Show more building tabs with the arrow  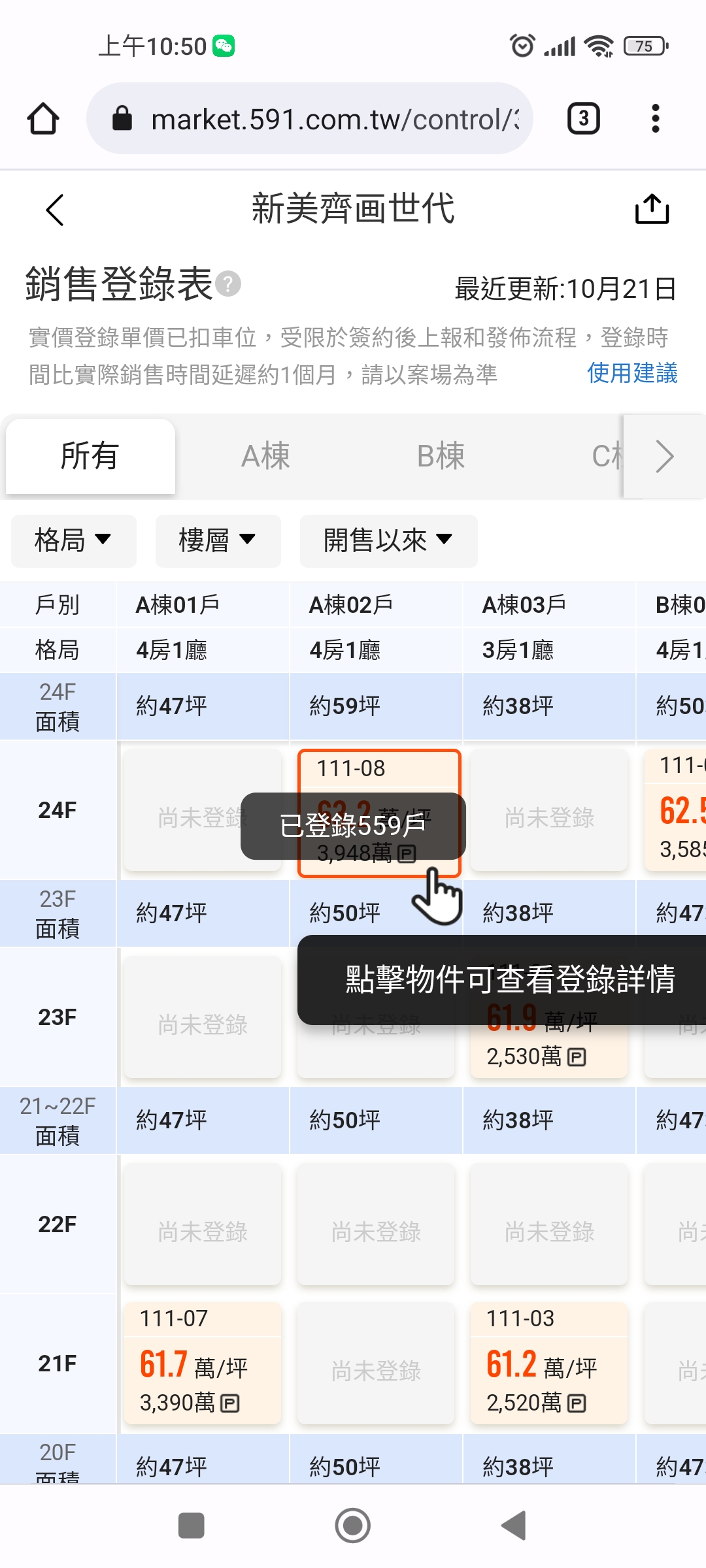click(664, 456)
